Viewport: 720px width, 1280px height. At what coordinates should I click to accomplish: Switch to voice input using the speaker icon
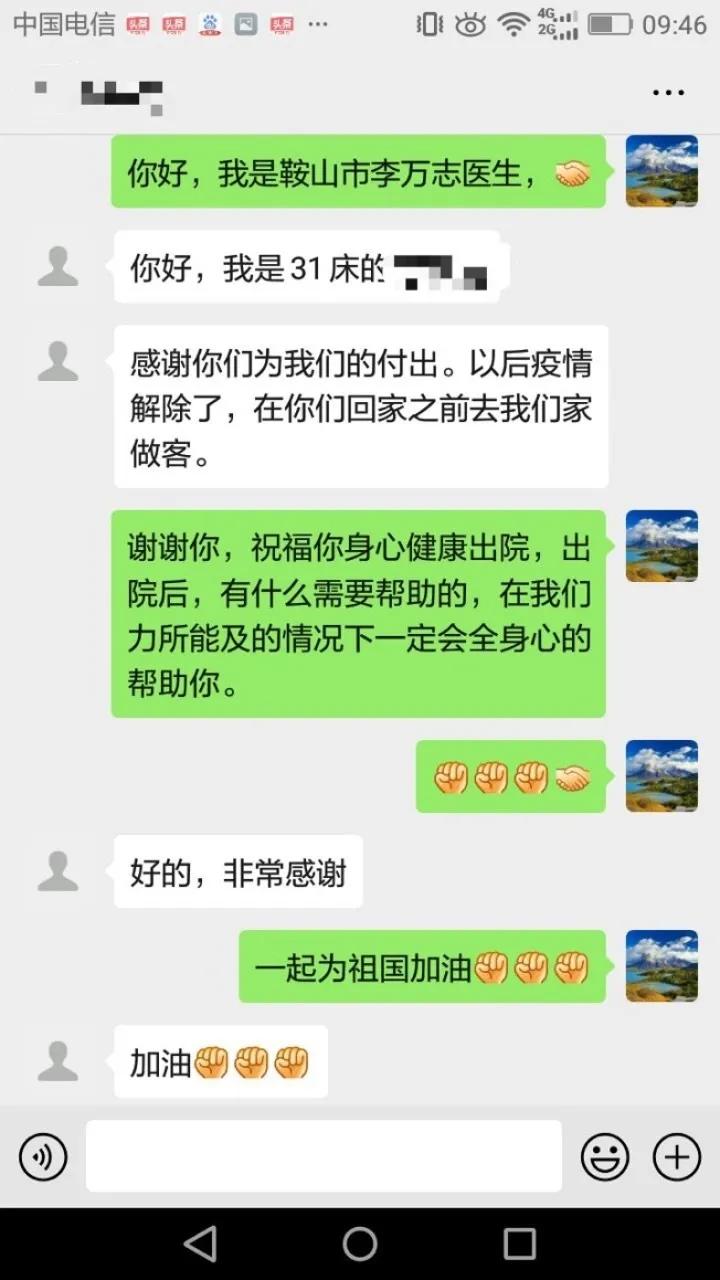[42, 1157]
